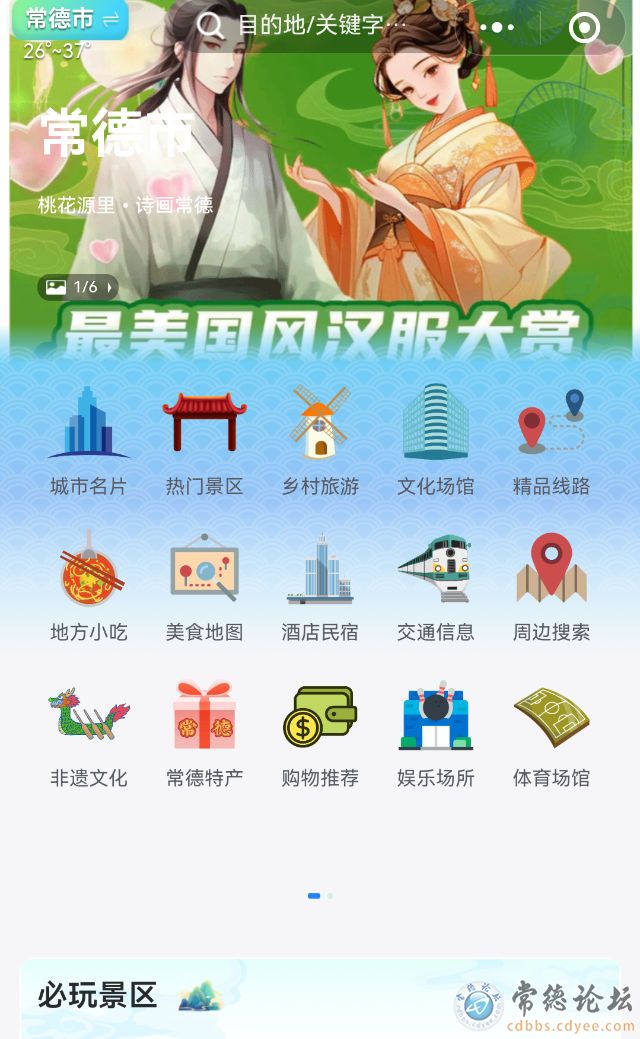Open the 目的地/关键字 search box
640x1039 pixels.
click(310, 26)
